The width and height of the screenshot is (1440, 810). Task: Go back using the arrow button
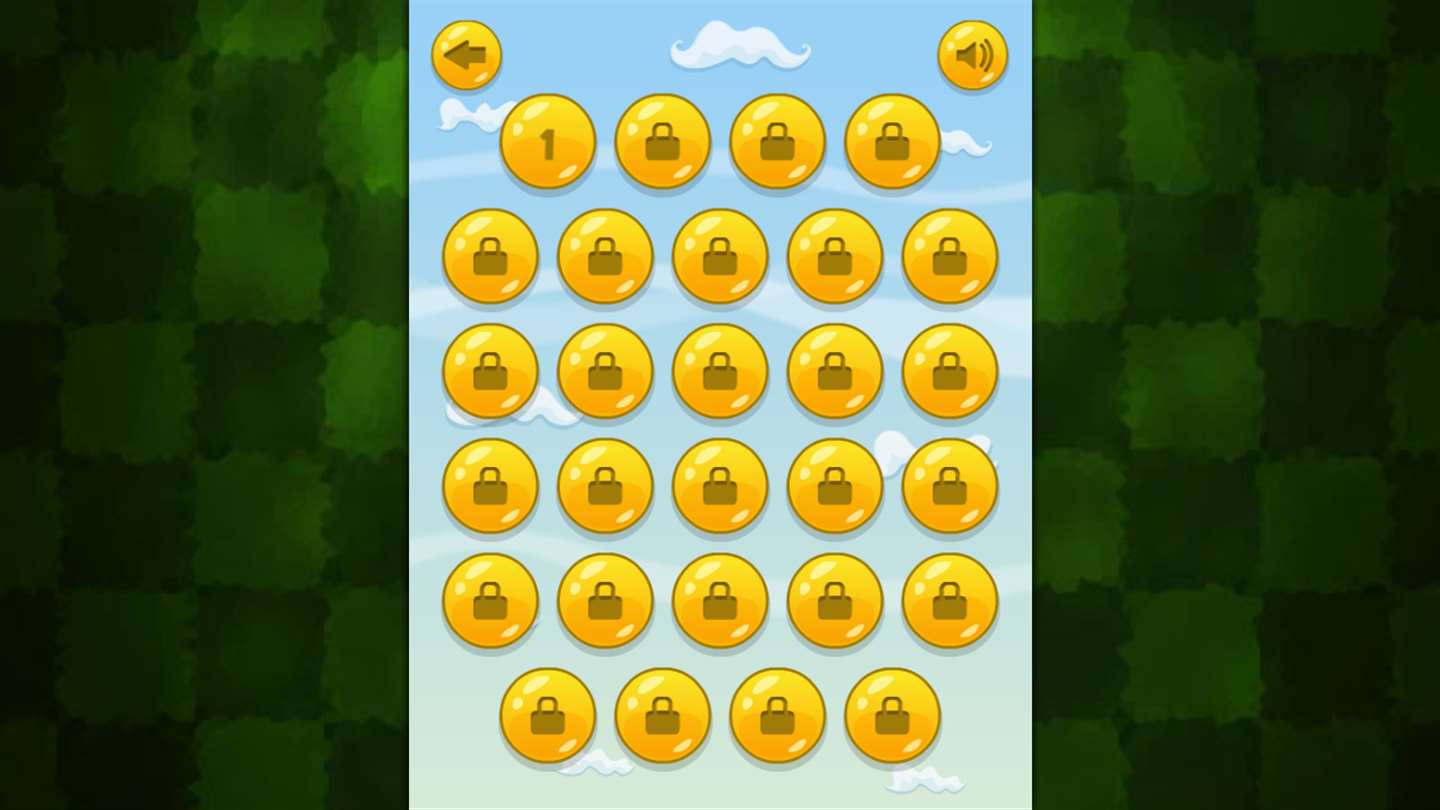466,55
